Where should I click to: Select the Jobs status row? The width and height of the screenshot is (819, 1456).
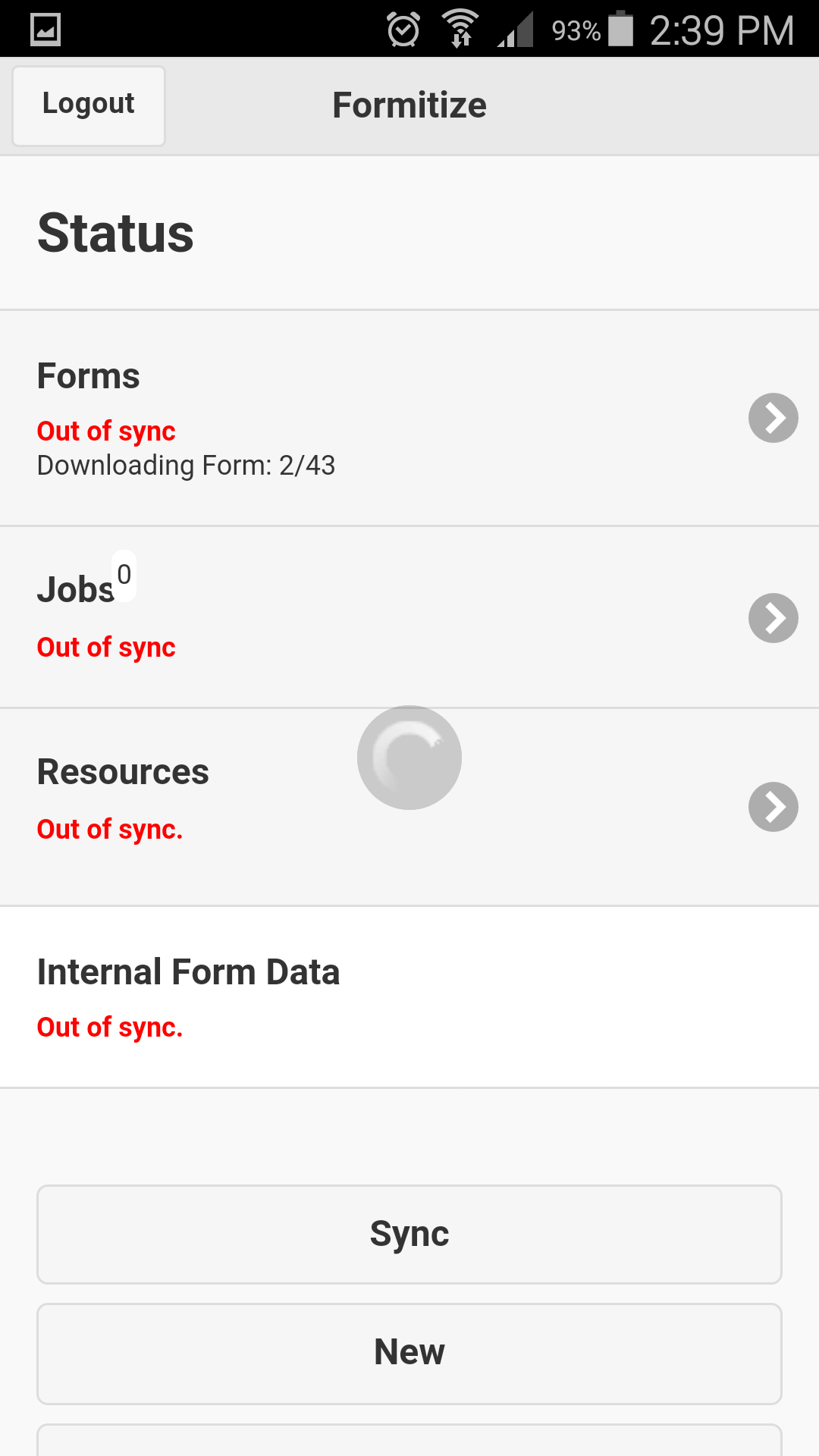(x=303, y=614)
